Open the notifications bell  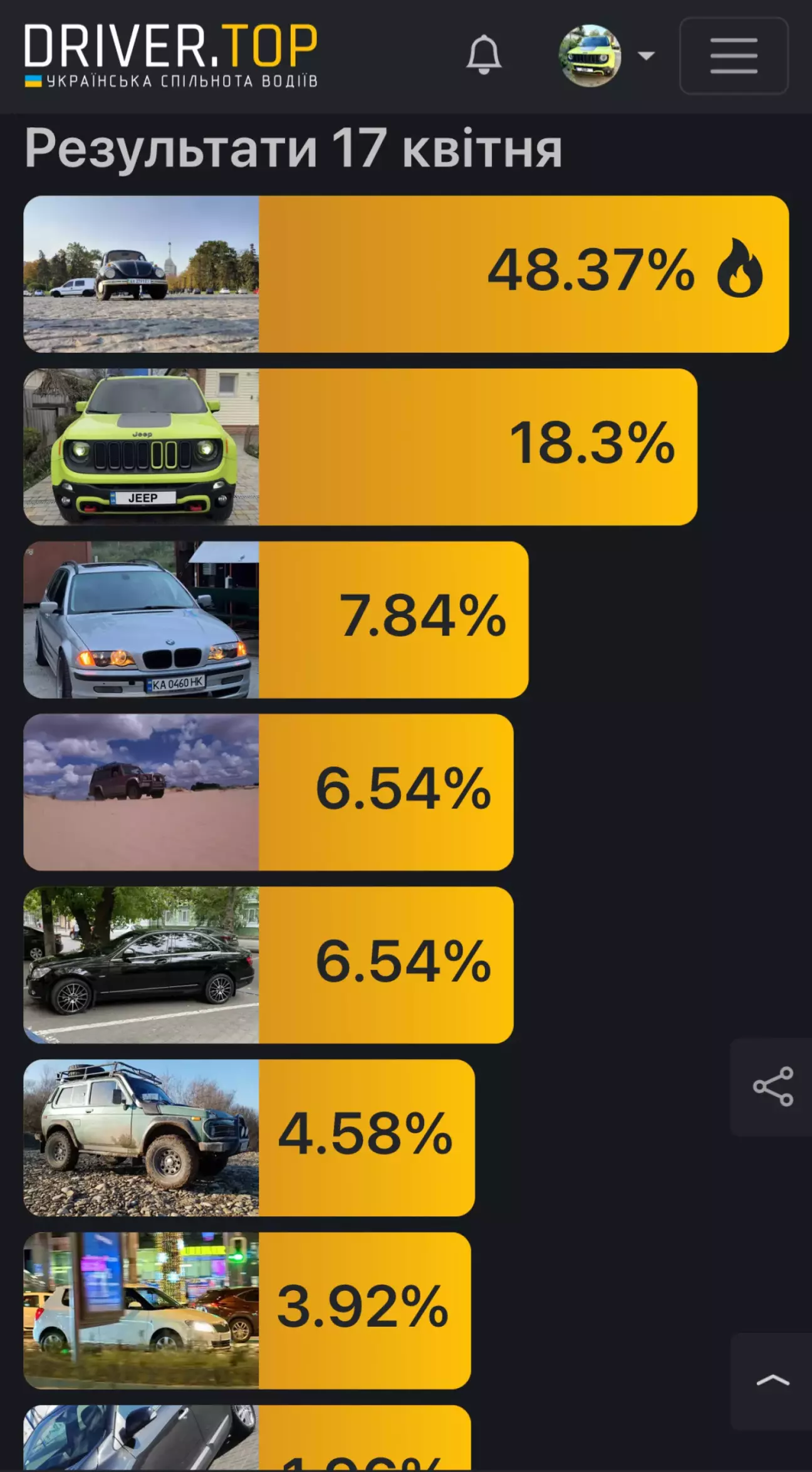(x=484, y=55)
